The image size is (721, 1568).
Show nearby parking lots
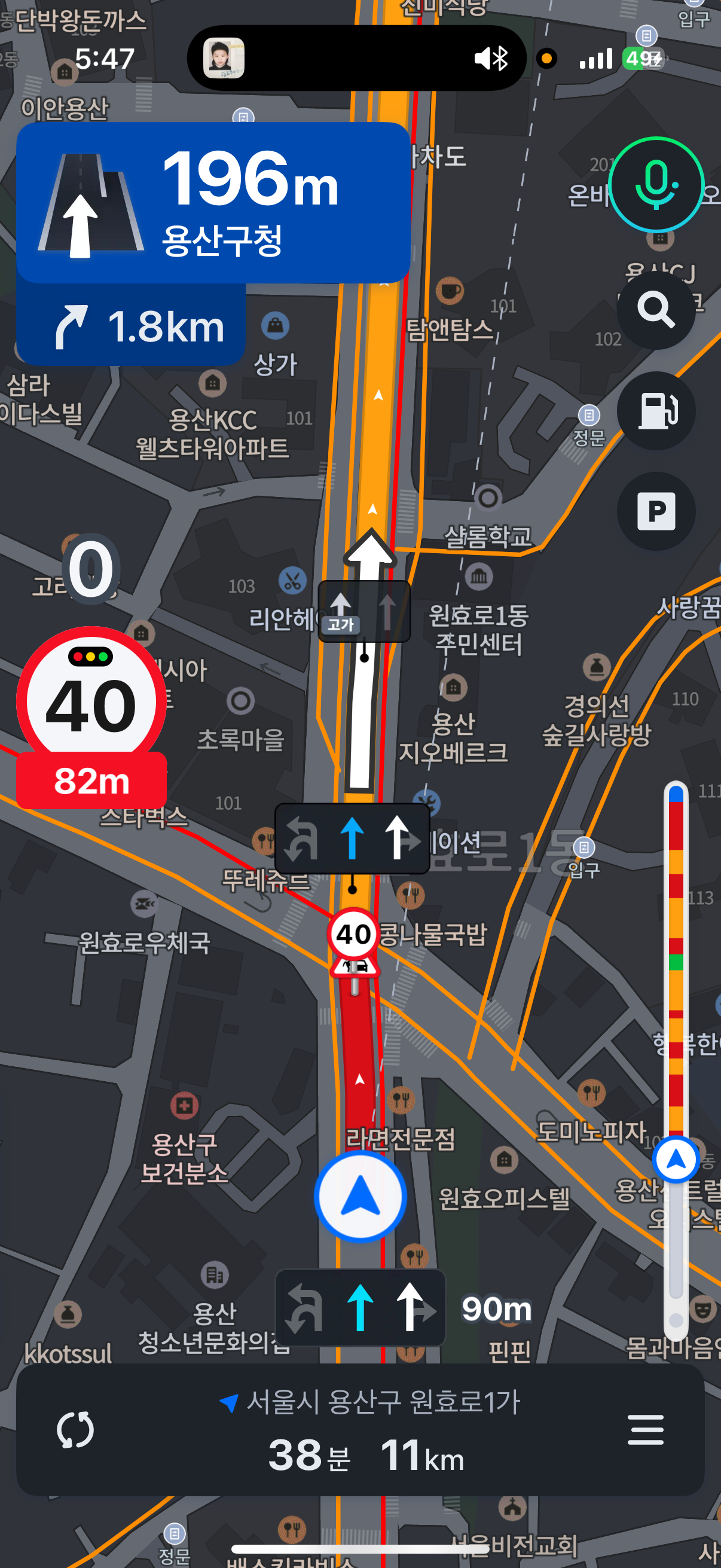656,511
